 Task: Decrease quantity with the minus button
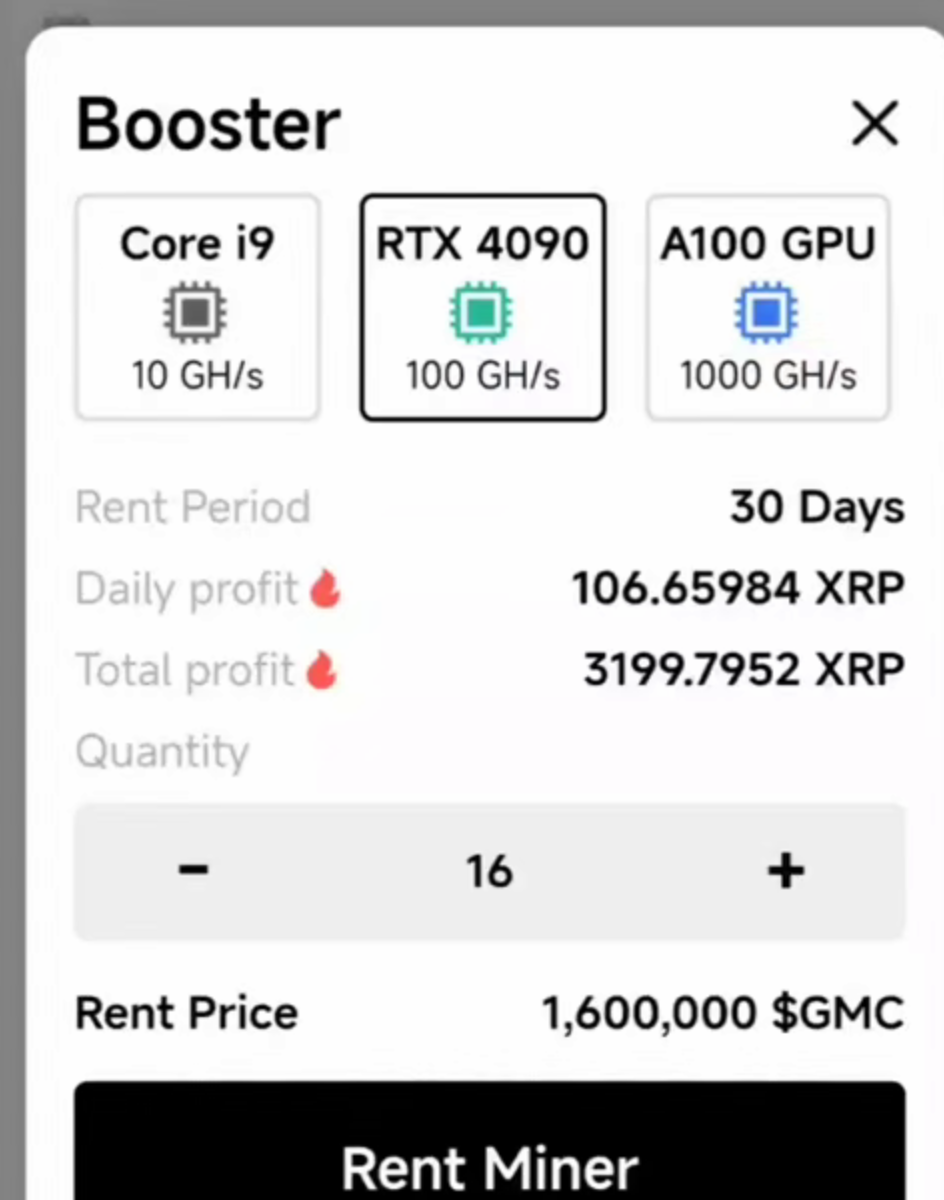(x=194, y=870)
